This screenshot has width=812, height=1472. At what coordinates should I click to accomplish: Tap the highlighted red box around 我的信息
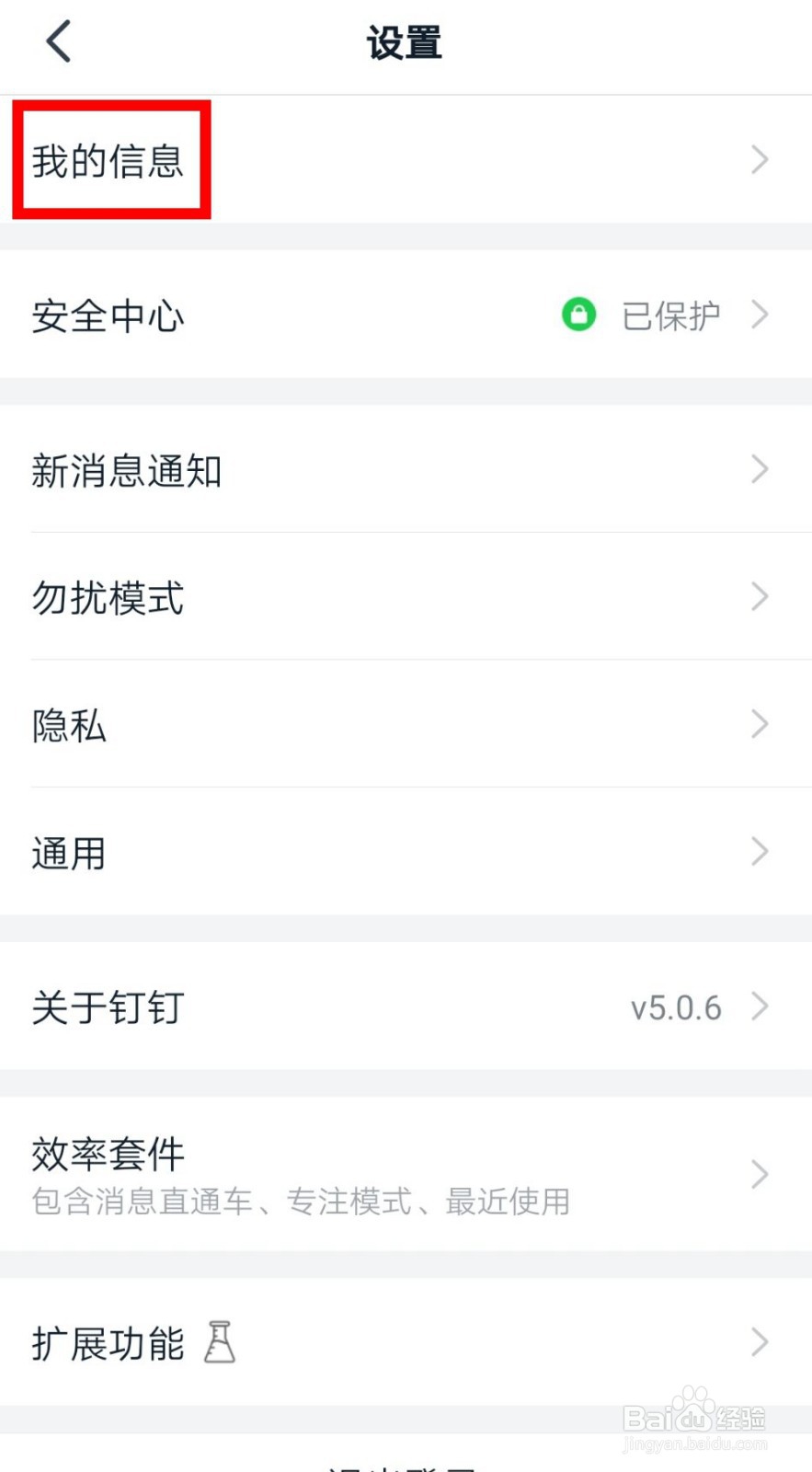[110, 159]
